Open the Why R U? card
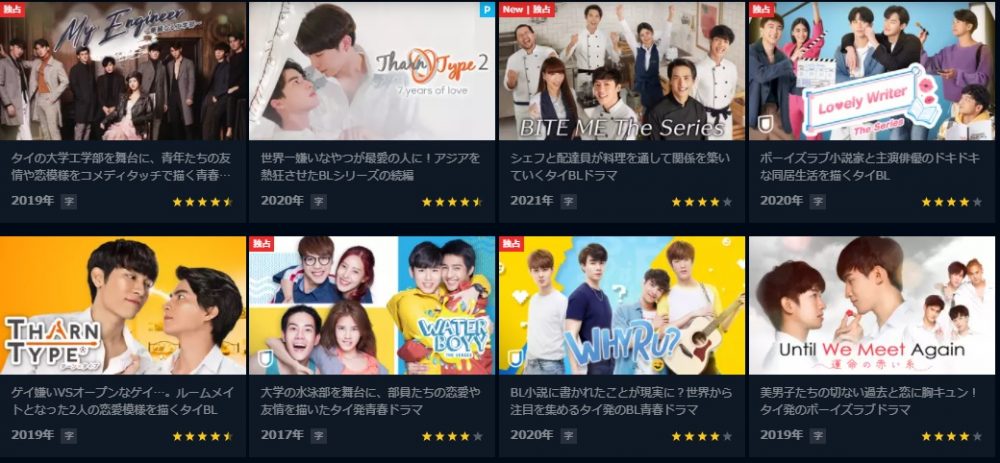1000x463 pixels. coord(621,306)
